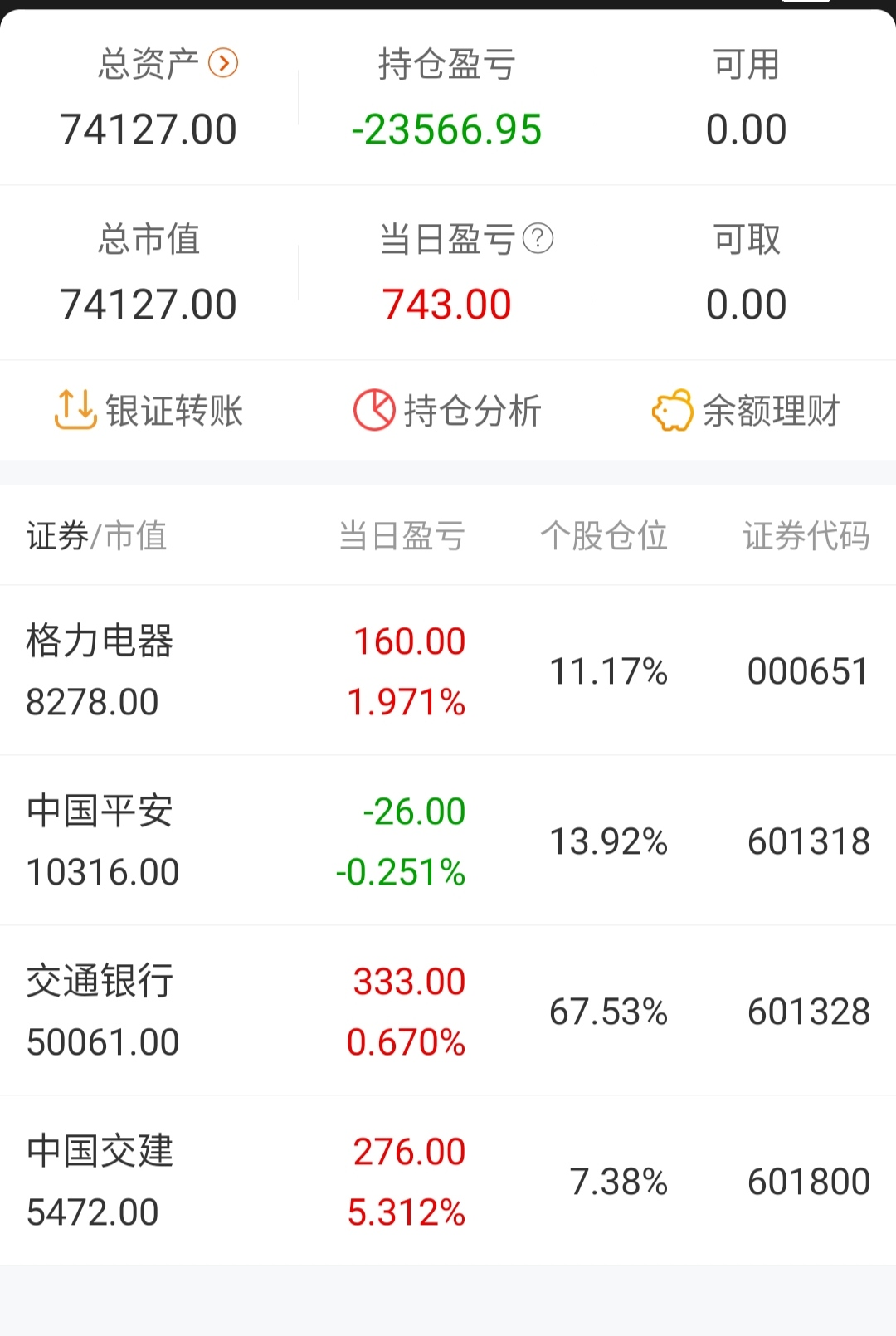896x1336 pixels.
Task: Open 余额理财 balance wealth management
Action: (x=747, y=411)
